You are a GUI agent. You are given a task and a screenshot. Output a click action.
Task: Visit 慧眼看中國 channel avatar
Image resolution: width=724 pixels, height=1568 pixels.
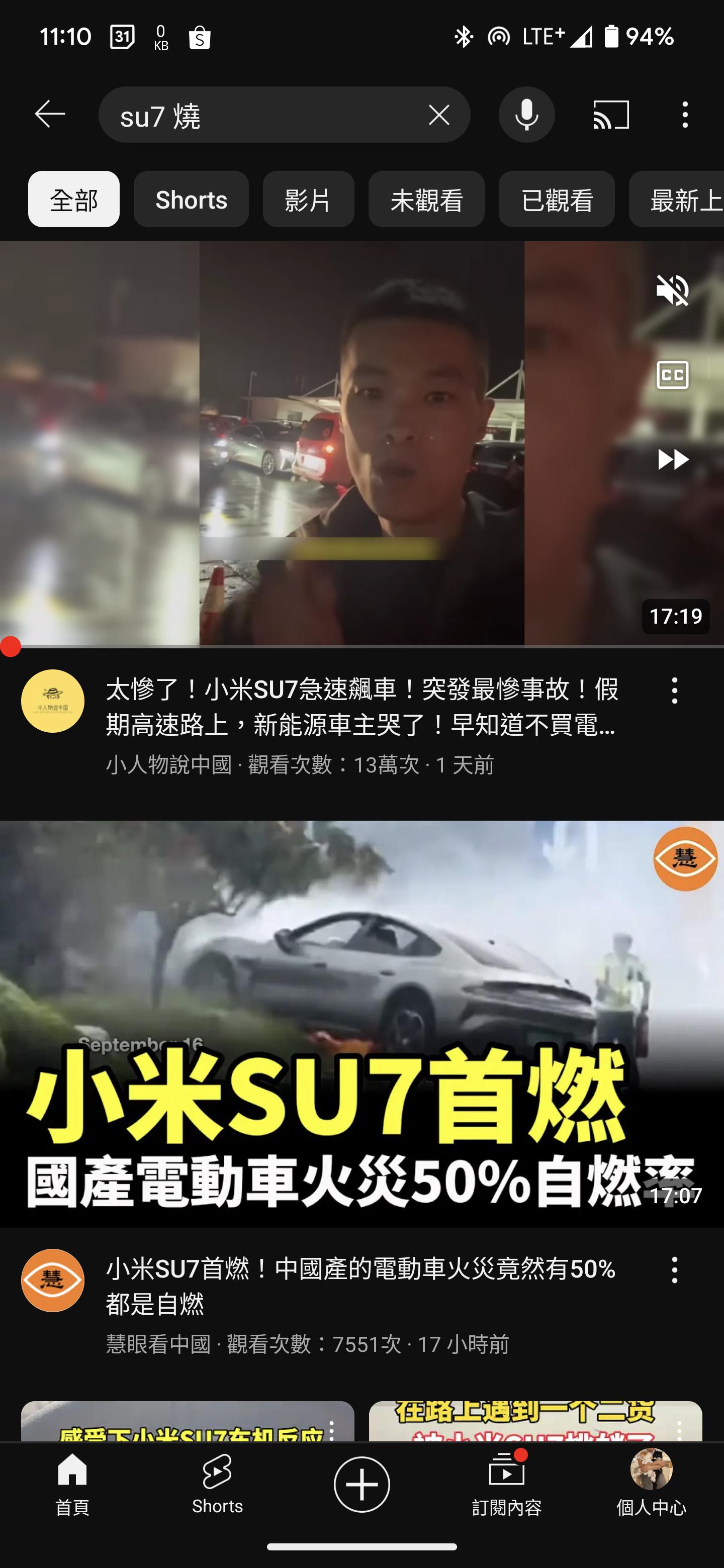coord(53,1280)
